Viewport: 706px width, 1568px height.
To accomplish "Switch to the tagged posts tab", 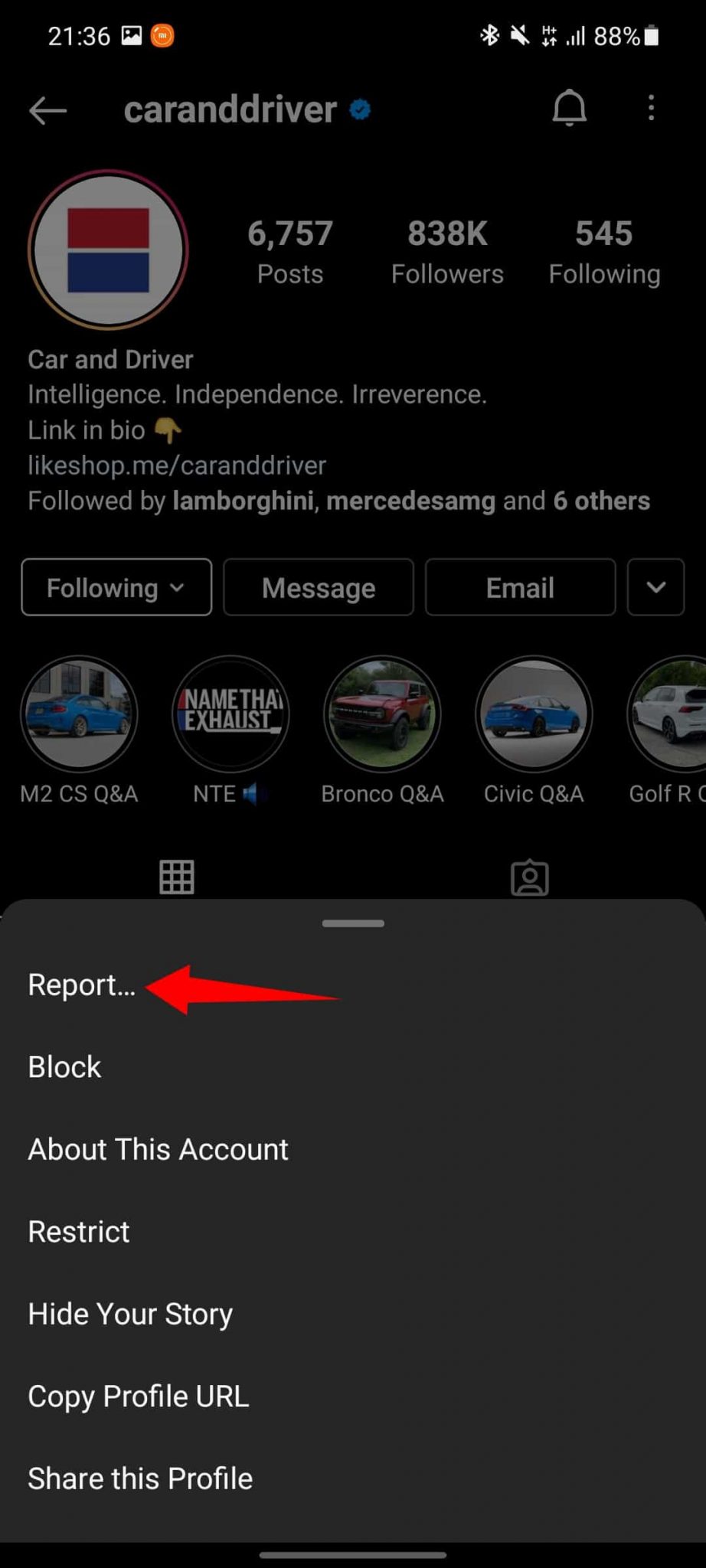I will point(530,877).
